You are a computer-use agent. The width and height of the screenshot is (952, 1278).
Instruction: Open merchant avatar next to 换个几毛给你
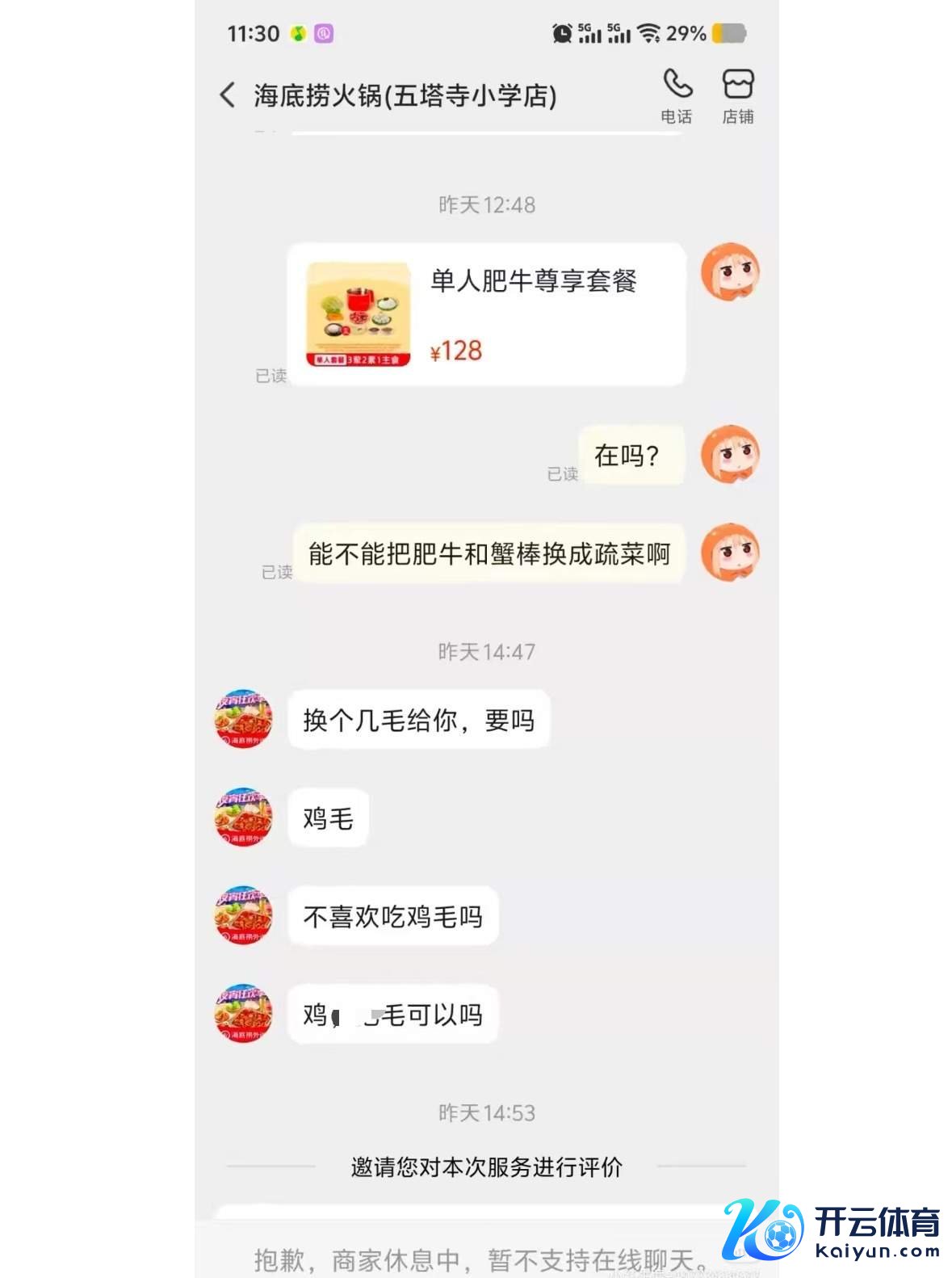(x=243, y=719)
